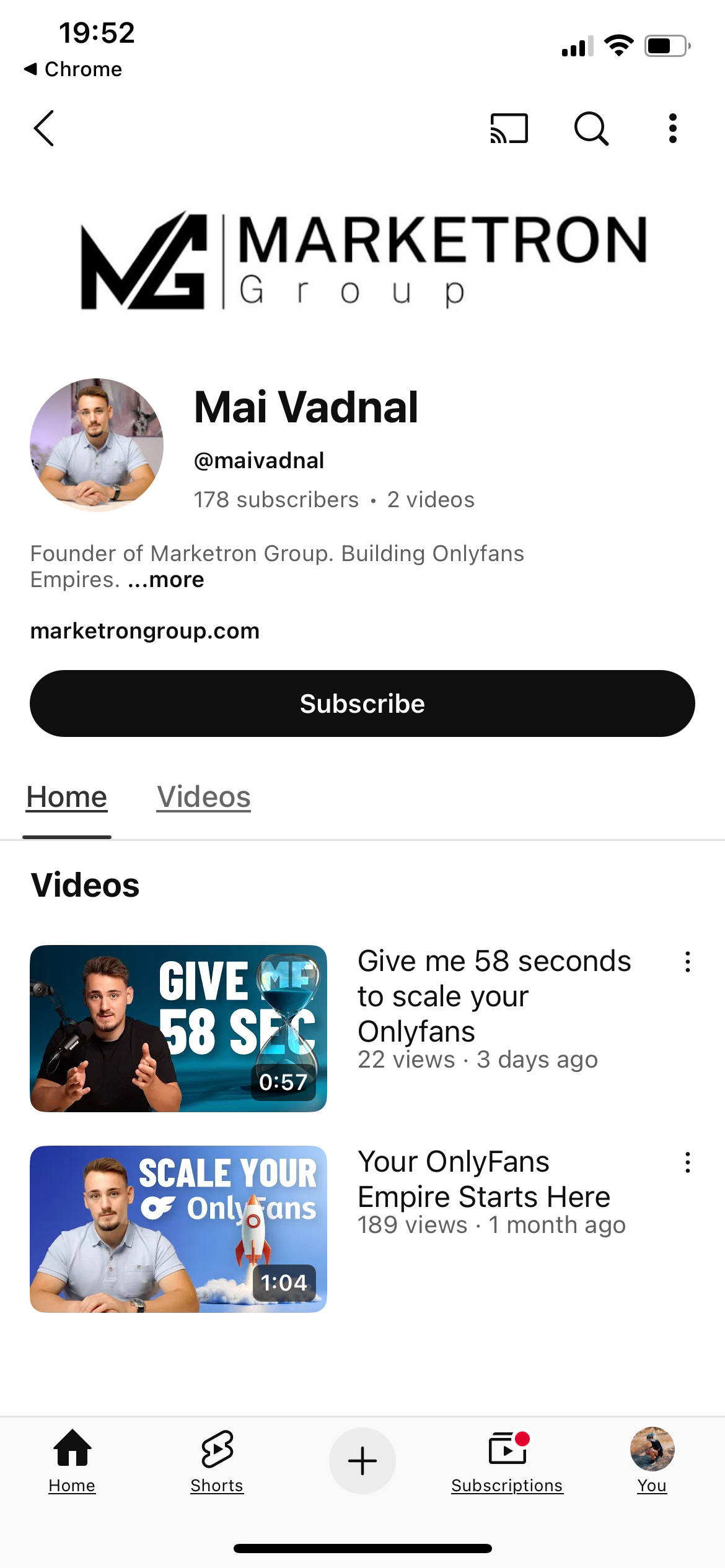725x1568 pixels.
Task: Open search from the top bar
Action: coord(591,128)
